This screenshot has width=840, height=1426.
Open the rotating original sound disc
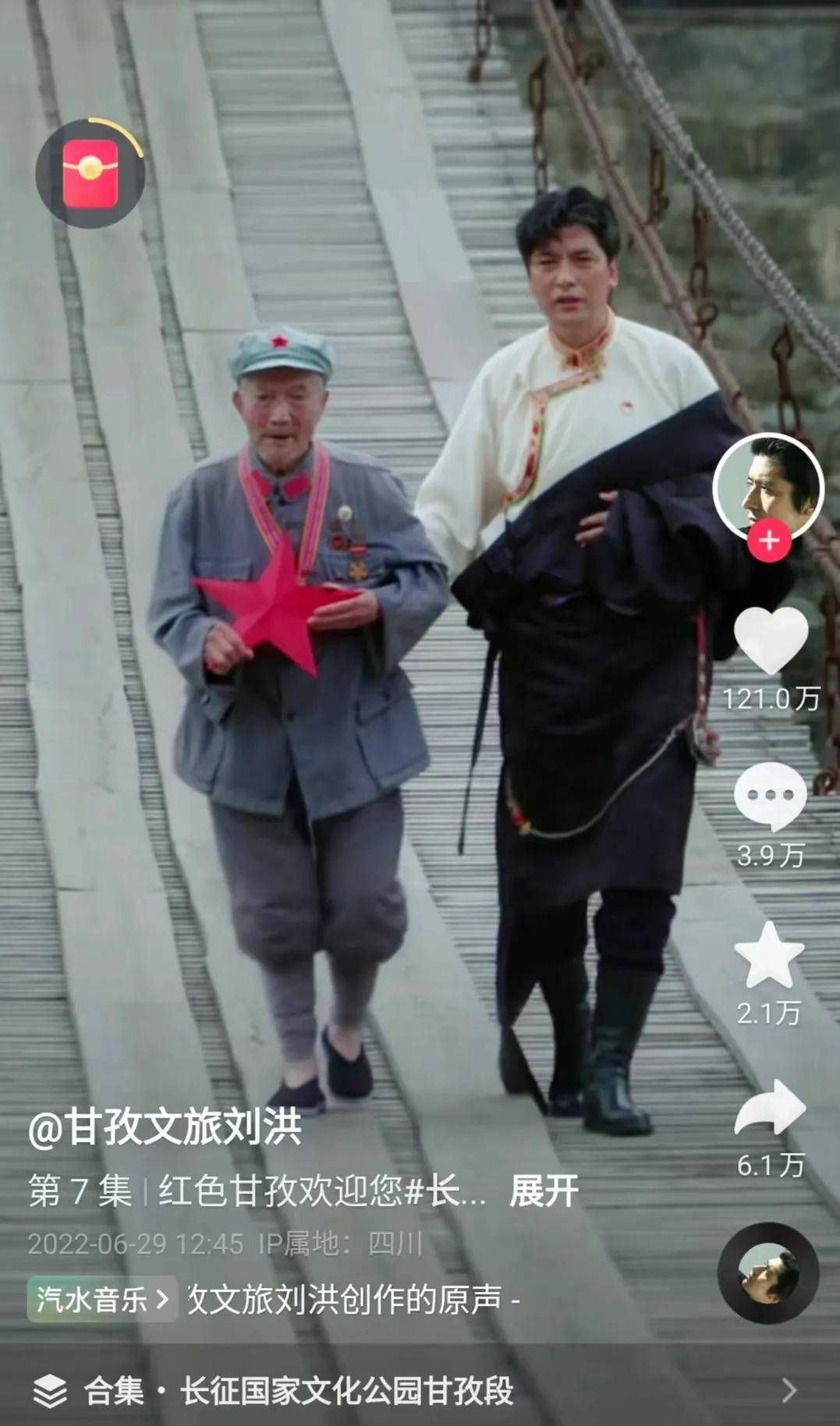(768, 1273)
